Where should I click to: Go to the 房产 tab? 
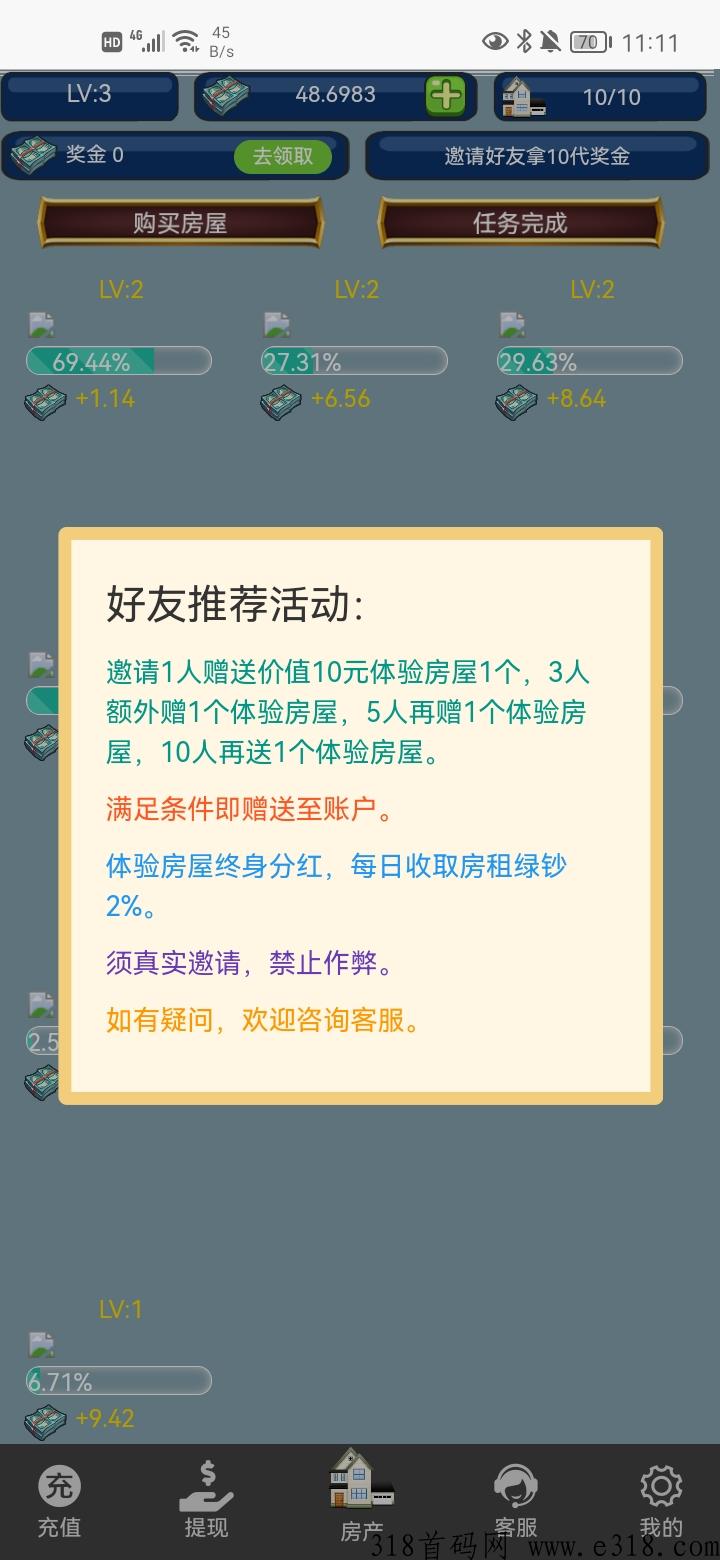click(361, 1496)
